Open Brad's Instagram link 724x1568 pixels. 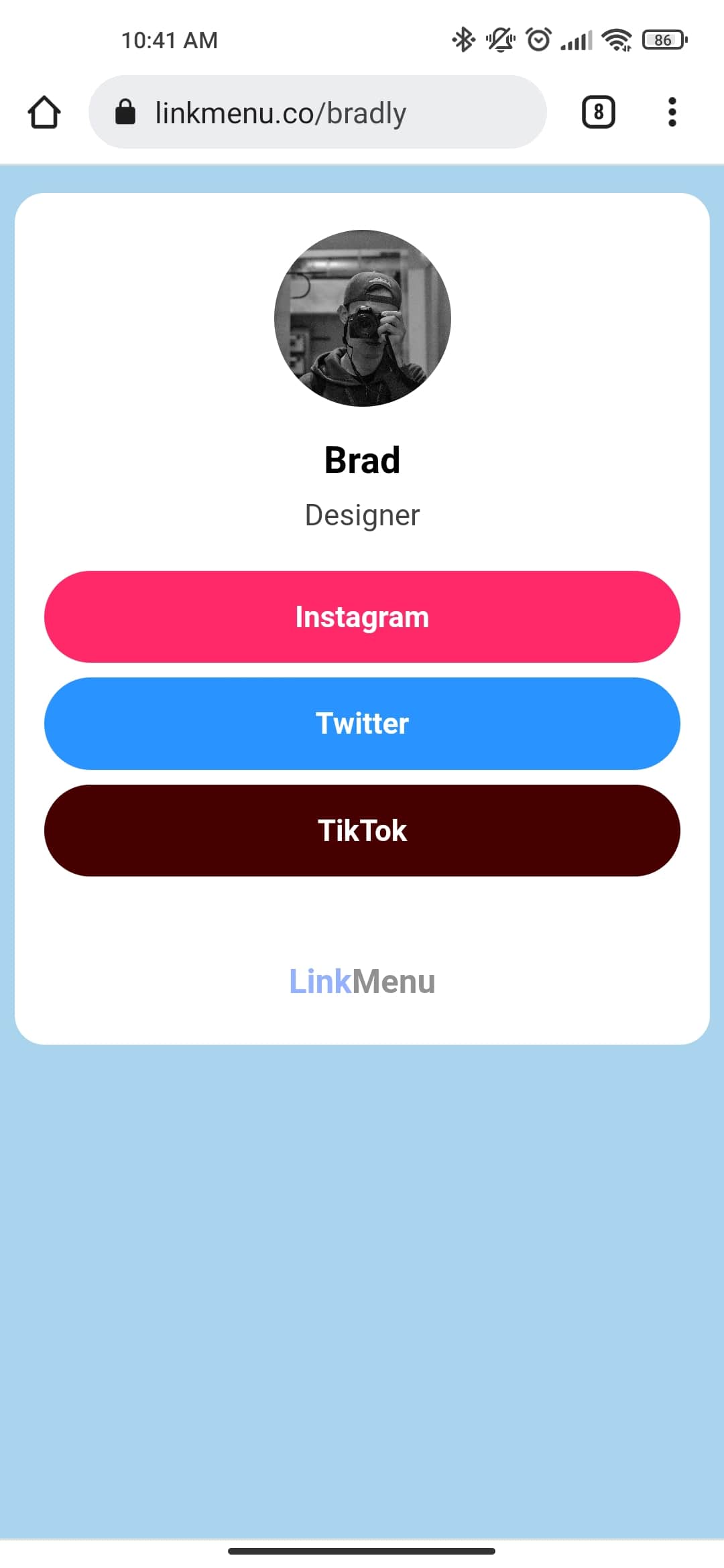tap(362, 616)
